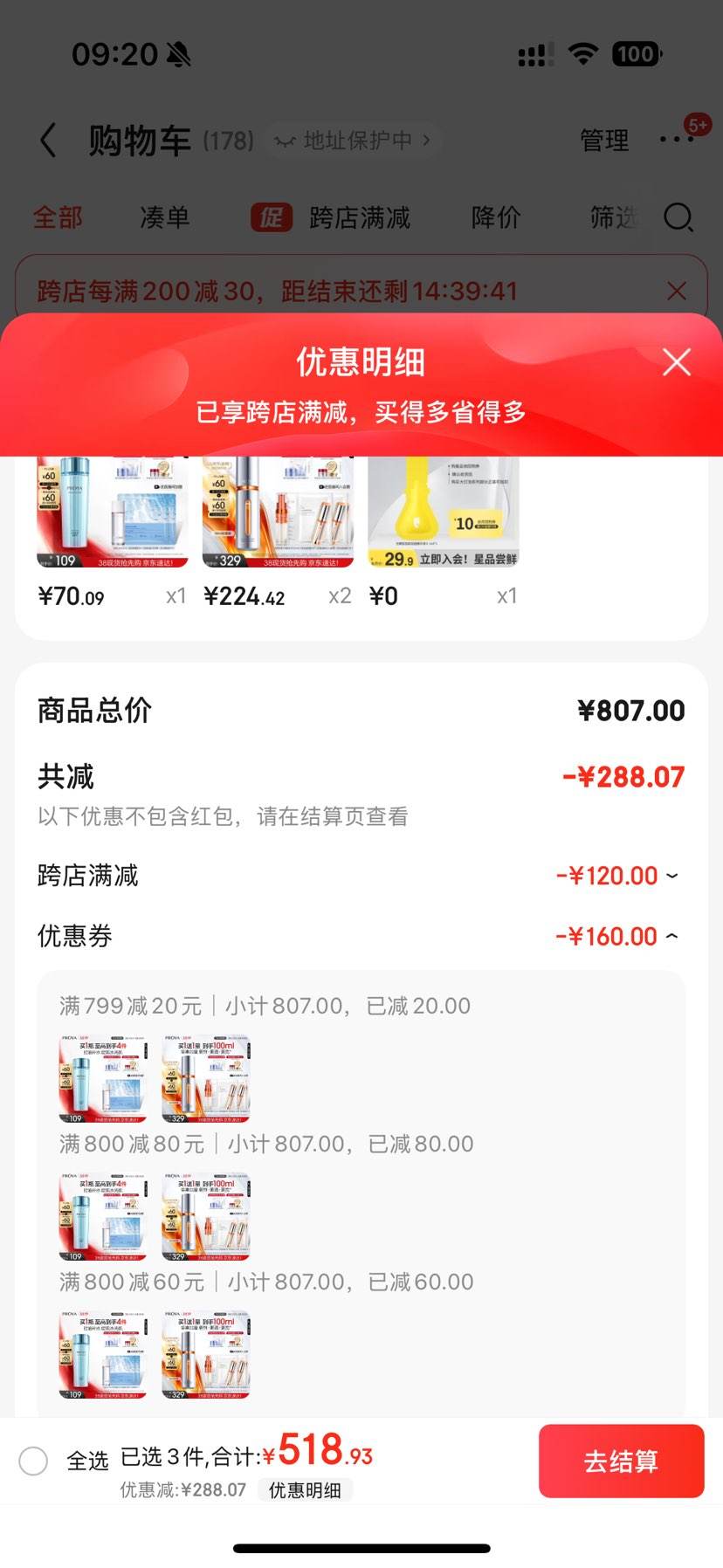Close the 优惠明细 discount popup
Image resolution: width=723 pixels, height=1568 pixels.
pos(677,361)
